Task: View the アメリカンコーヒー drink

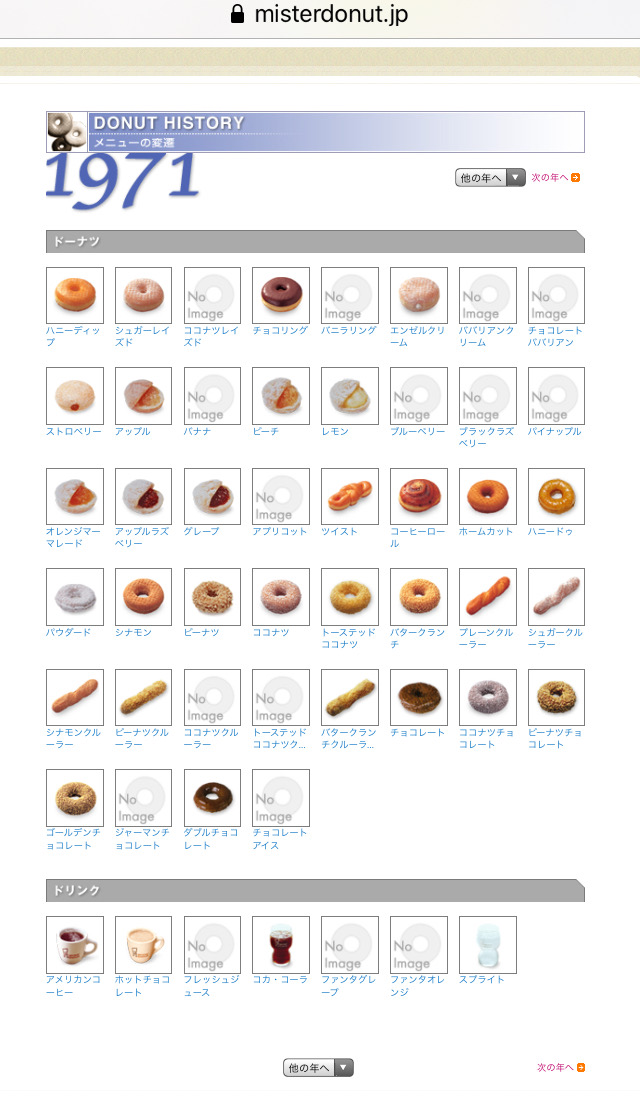Action: [x=75, y=945]
